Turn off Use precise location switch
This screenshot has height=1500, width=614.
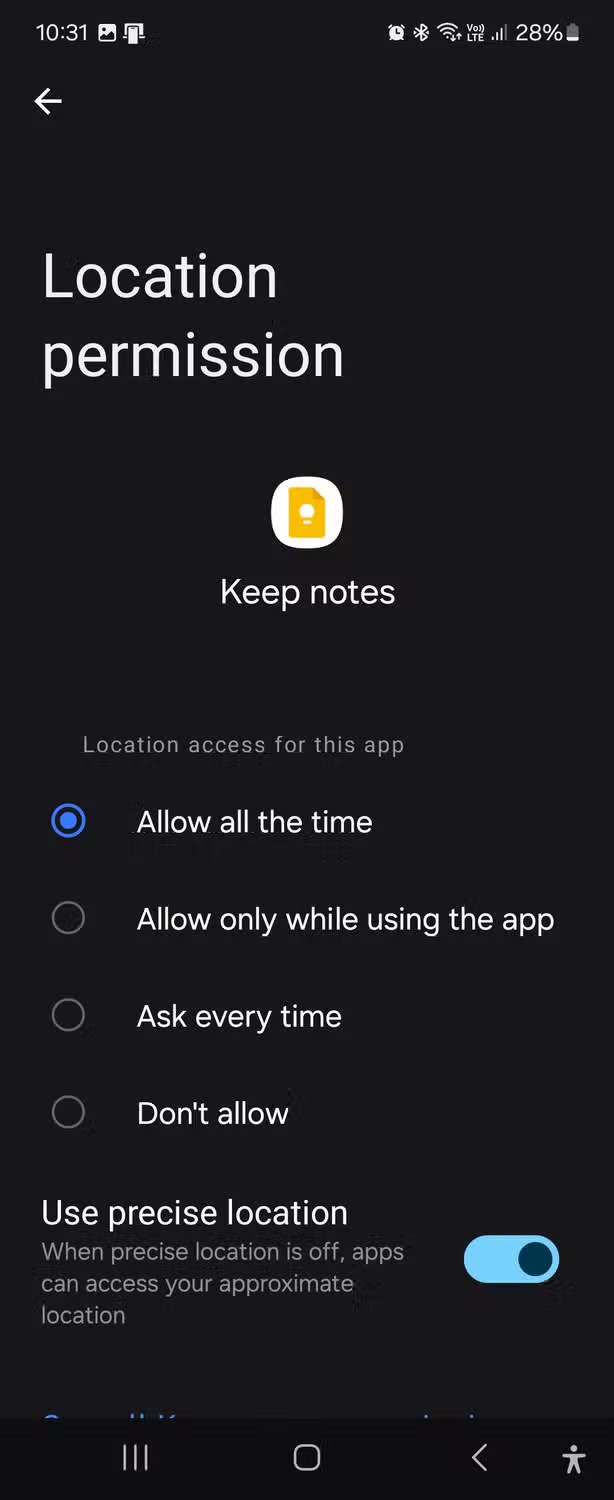pos(511,1259)
